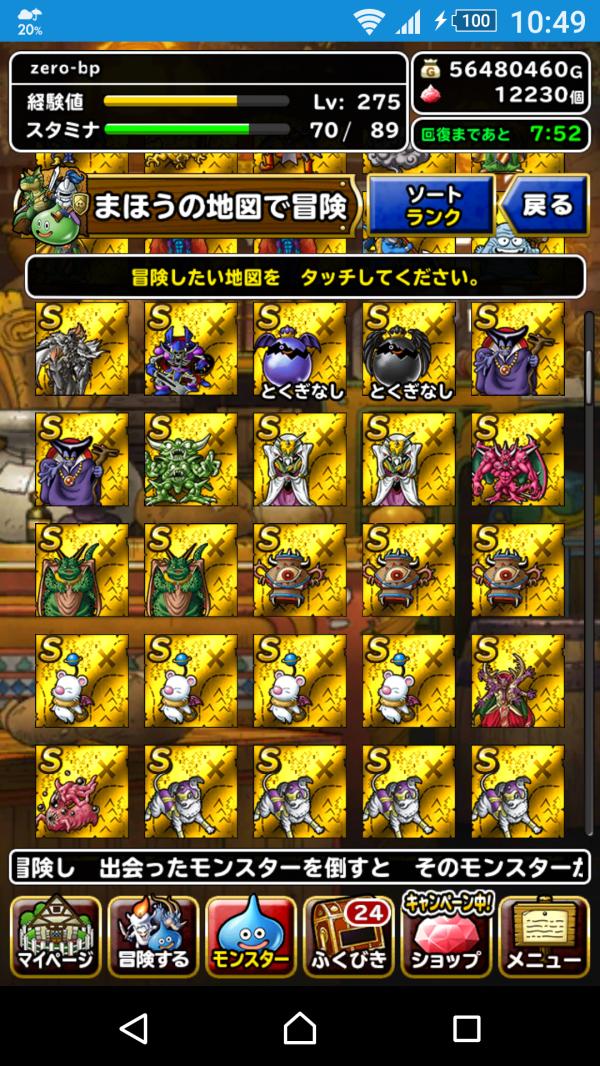This screenshot has height=1066, width=600.
Task: Select the silver armored knight S-rank map
Action: coord(82,350)
